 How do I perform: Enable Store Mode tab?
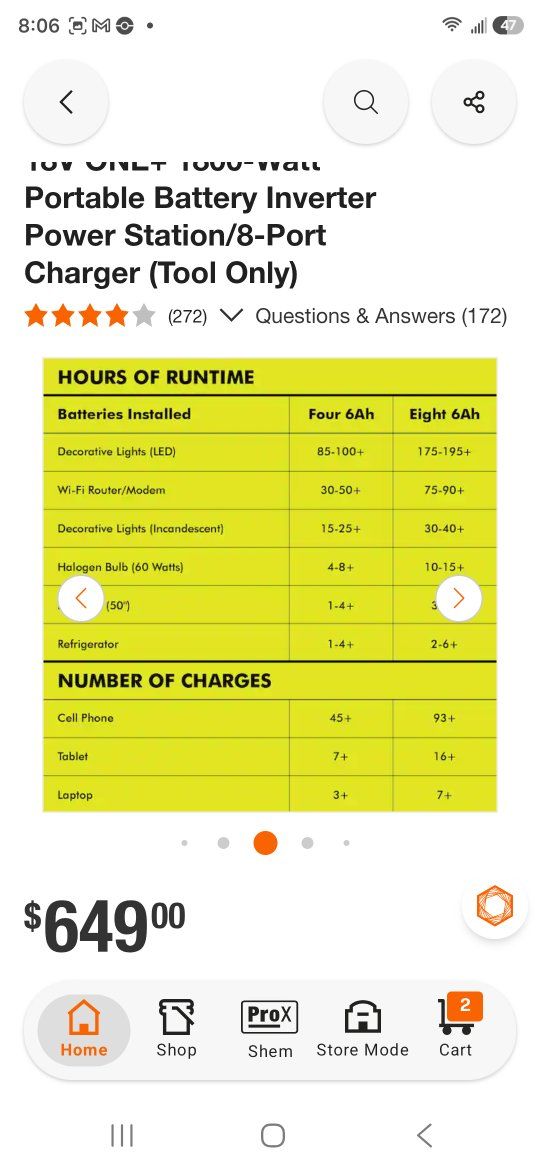(362, 1030)
